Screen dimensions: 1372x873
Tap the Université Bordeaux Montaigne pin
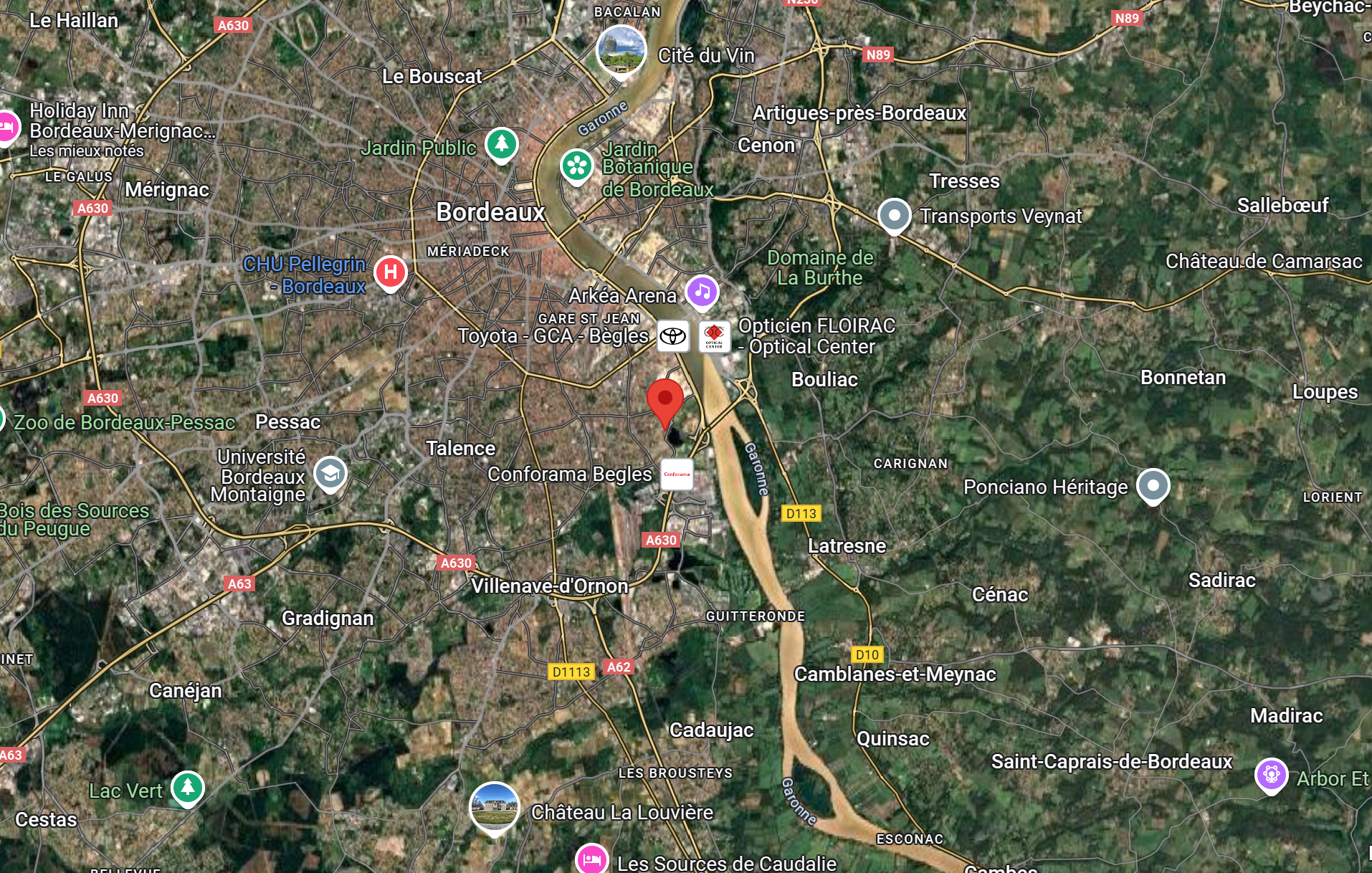click(330, 474)
